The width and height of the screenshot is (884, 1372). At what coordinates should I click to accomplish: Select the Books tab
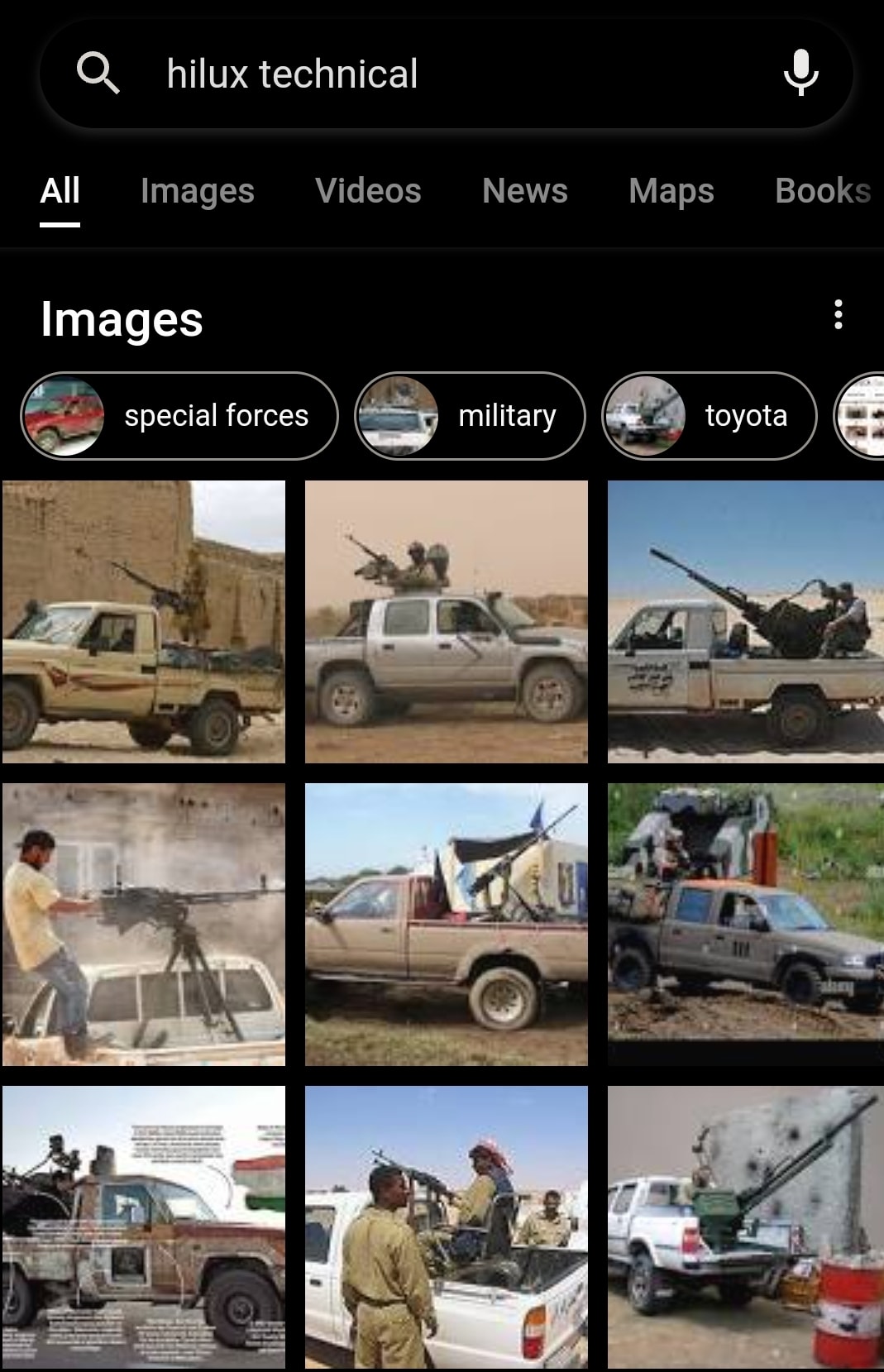[822, 191]
